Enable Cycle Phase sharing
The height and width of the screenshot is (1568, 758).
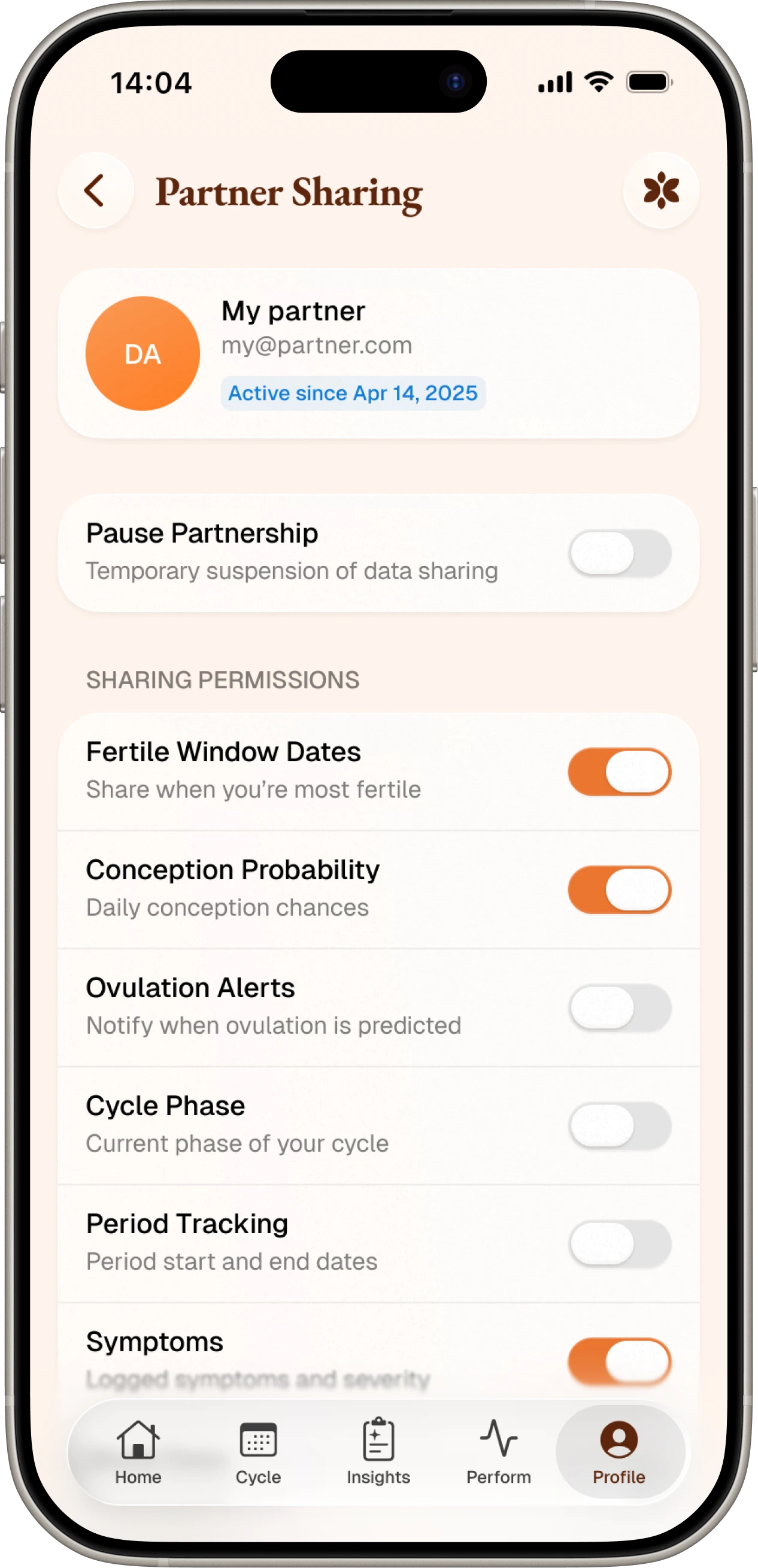[x=619, y=1125]
